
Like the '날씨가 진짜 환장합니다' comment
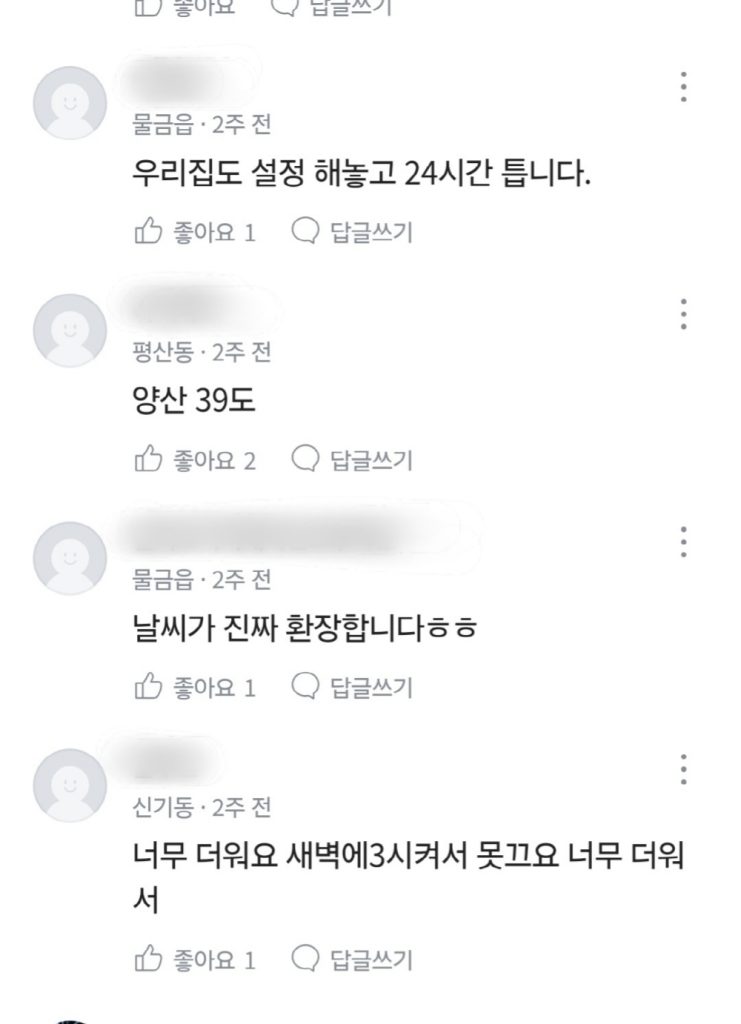point(193,688)
